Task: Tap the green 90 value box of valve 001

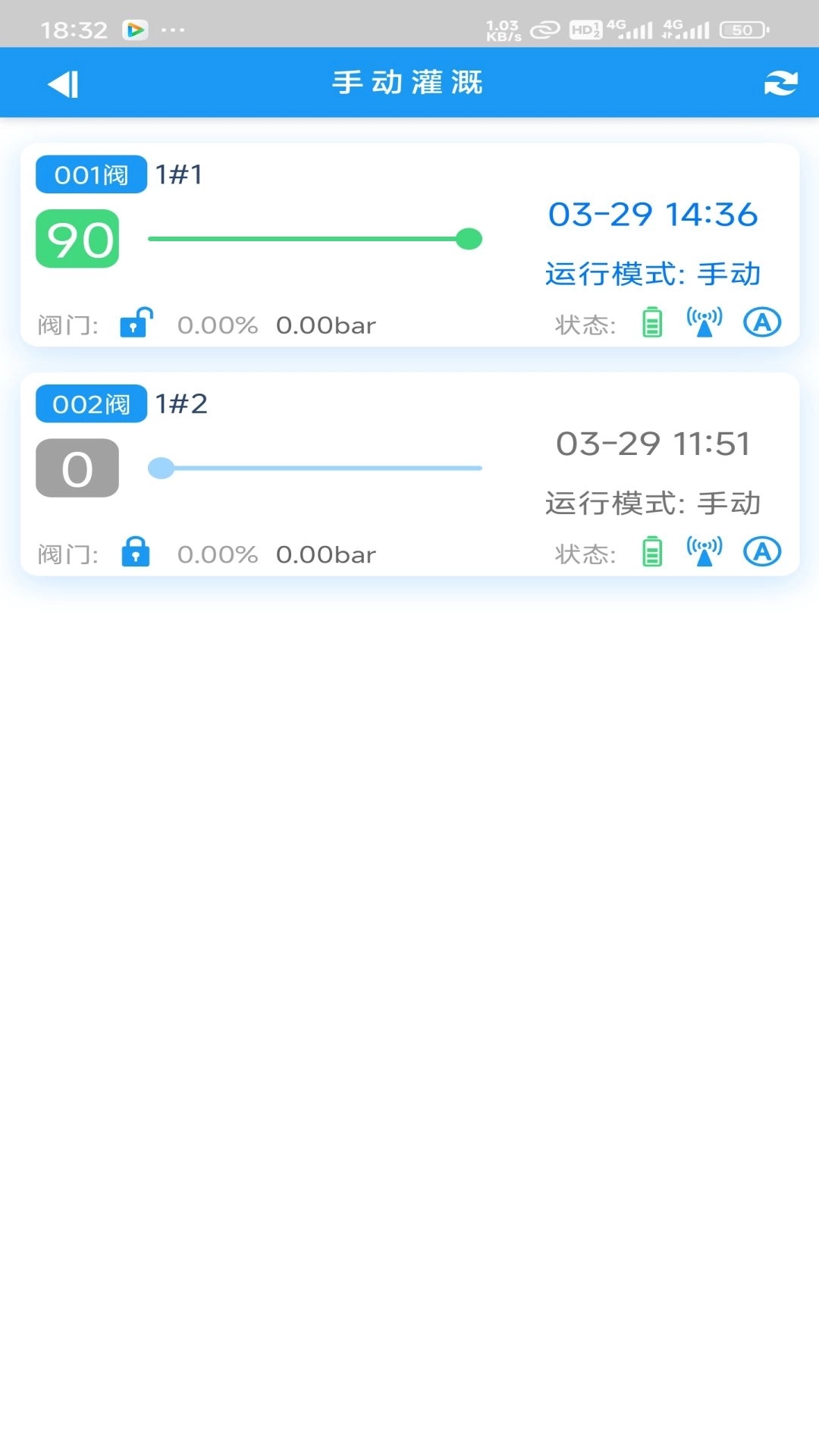Action: point(77,239)
